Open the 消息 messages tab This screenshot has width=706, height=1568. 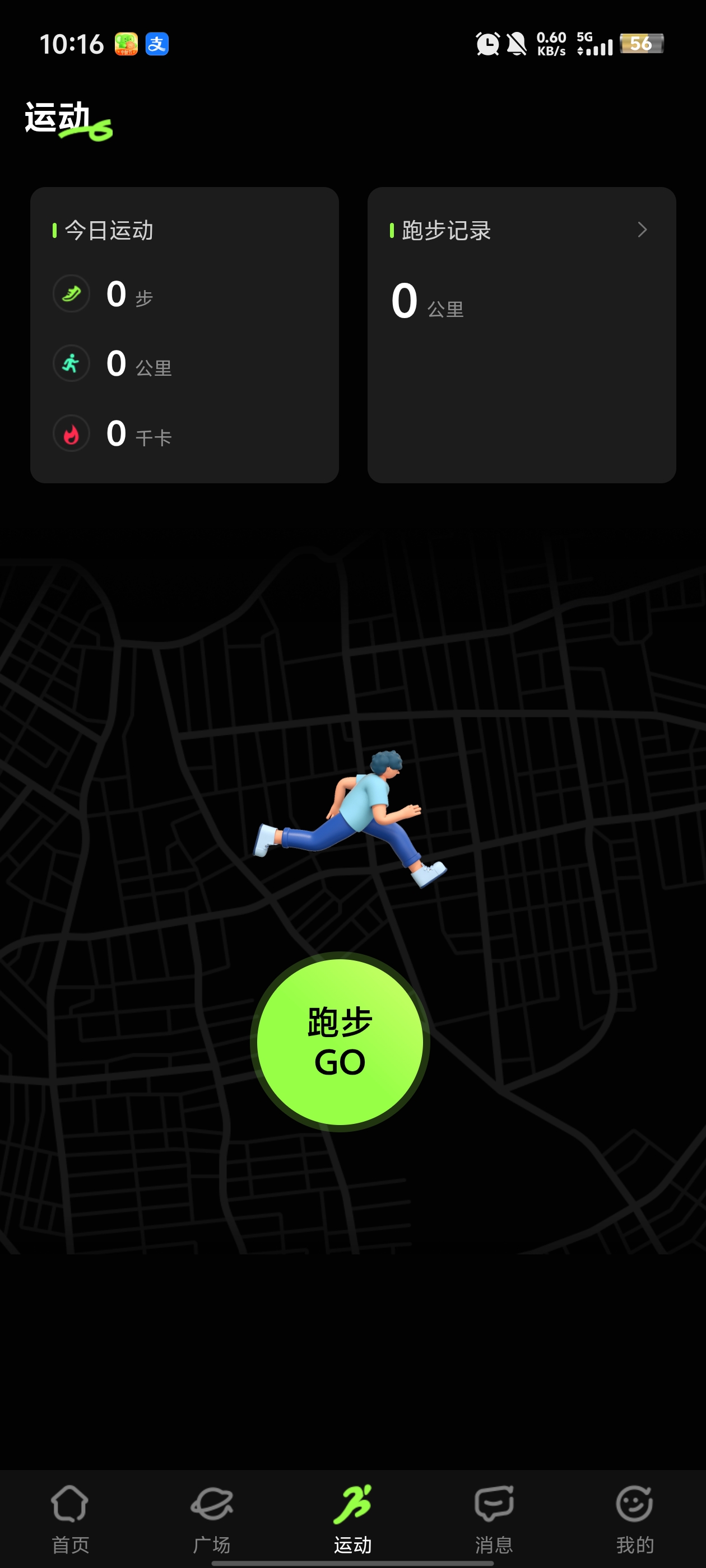494,1518
